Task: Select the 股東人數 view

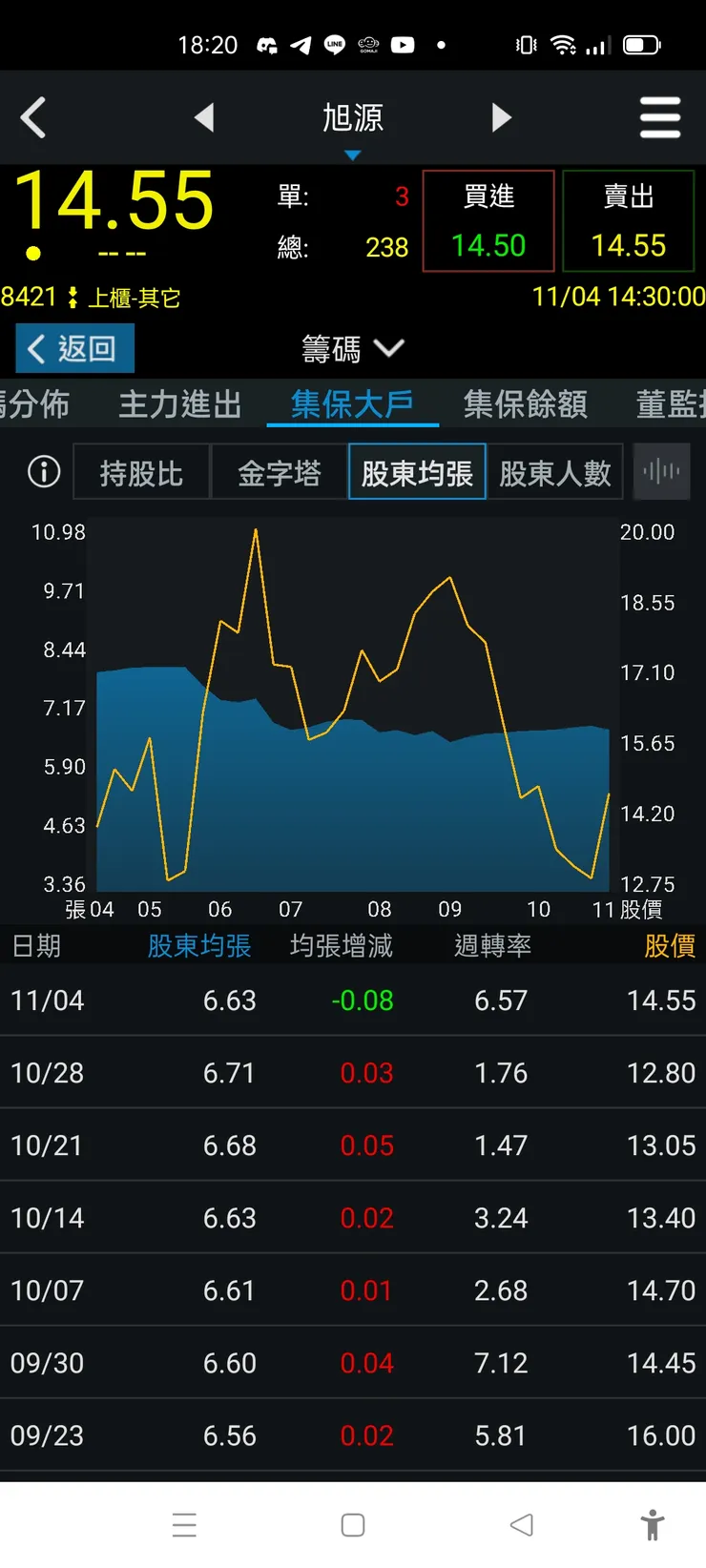Action: 555,471
